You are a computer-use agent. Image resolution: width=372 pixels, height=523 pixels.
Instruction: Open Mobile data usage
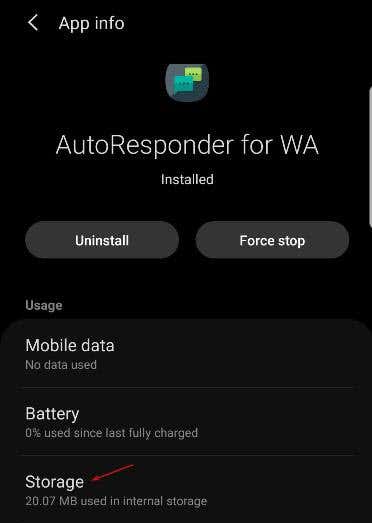click(x=186, y=354)
